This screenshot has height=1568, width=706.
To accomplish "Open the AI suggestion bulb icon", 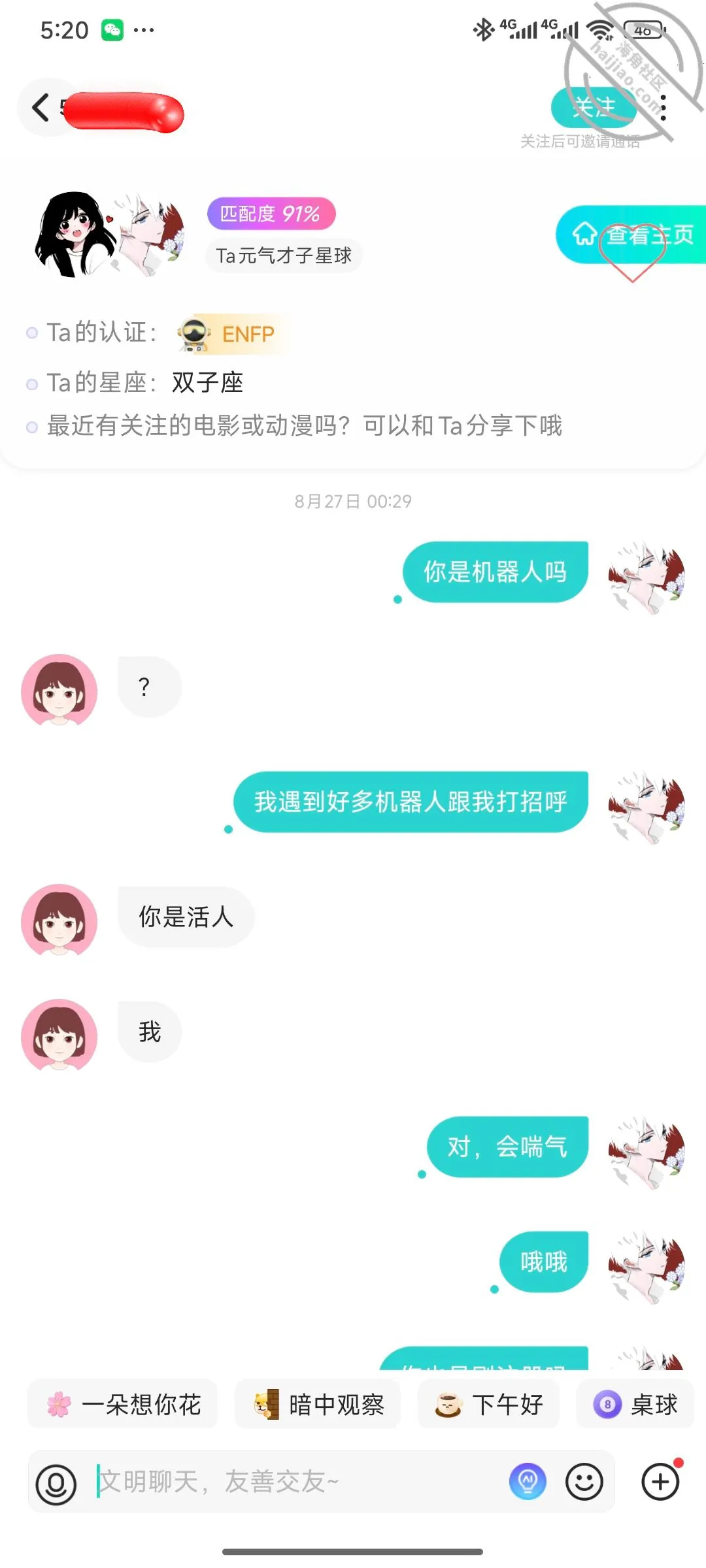I will 528,1482.
